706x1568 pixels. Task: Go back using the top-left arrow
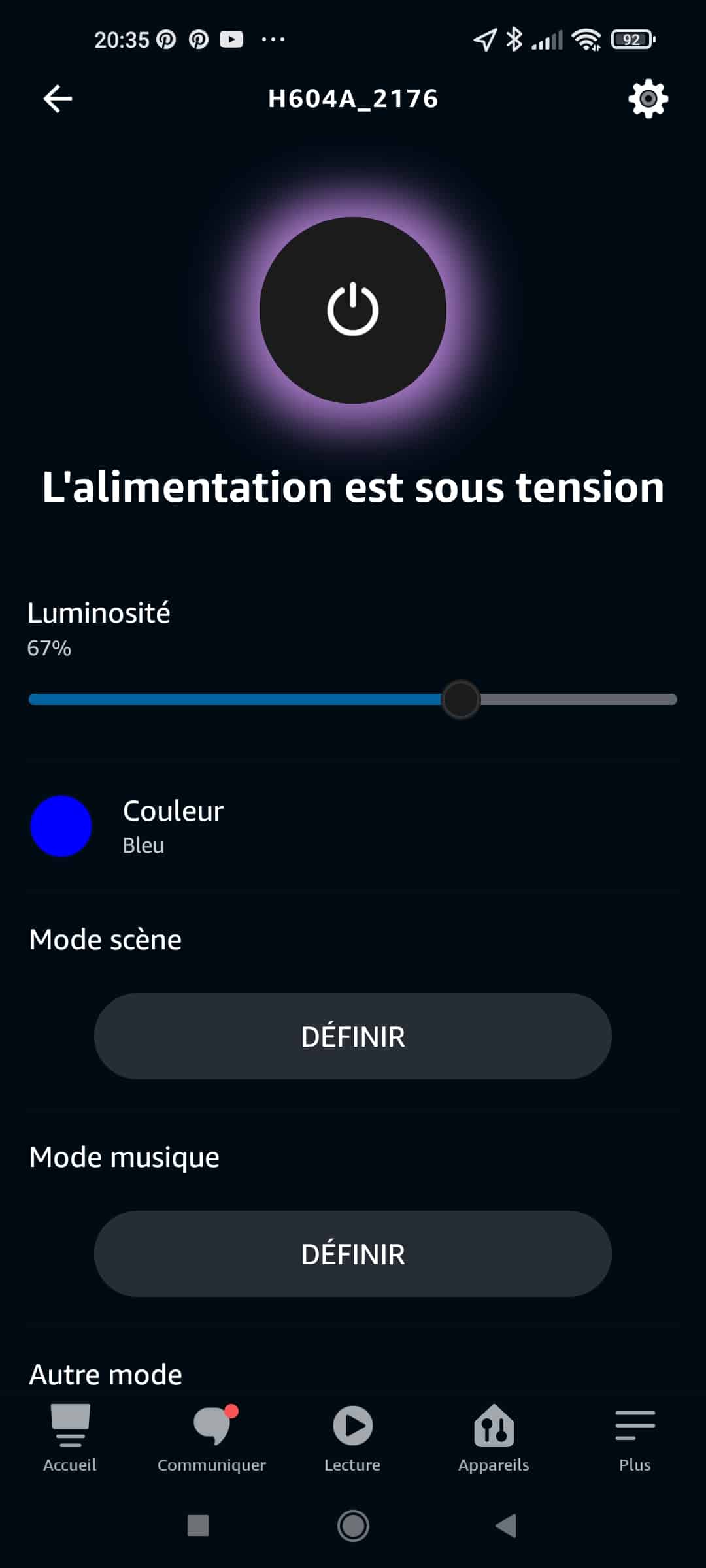(x=58, y=99)
